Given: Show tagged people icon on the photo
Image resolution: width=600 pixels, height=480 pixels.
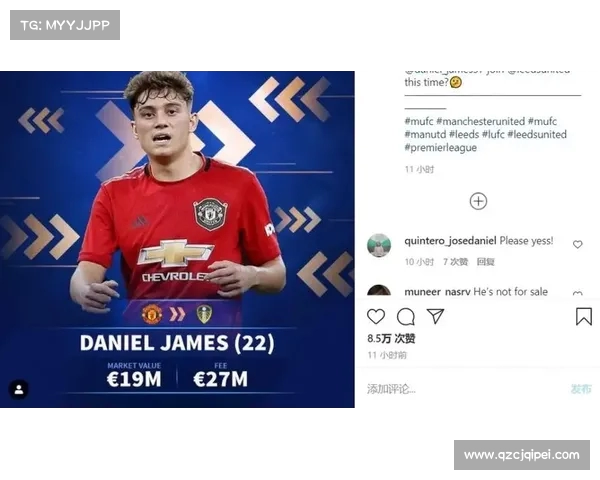Looking at the screenshot, I should [x=19, y=389].
